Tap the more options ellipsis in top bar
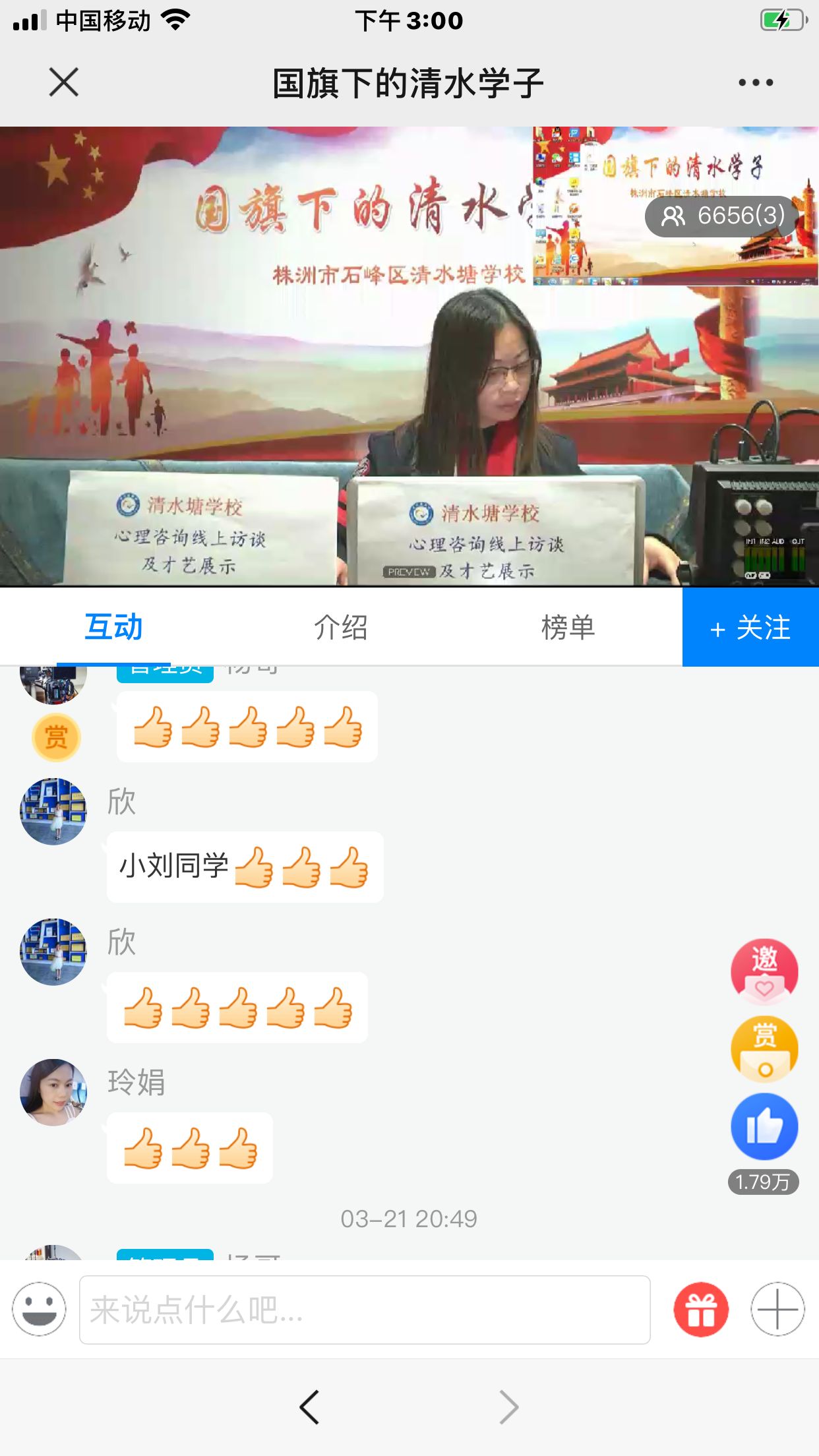This screenshot has width=819, height=1456. click(x=754, y=82)
